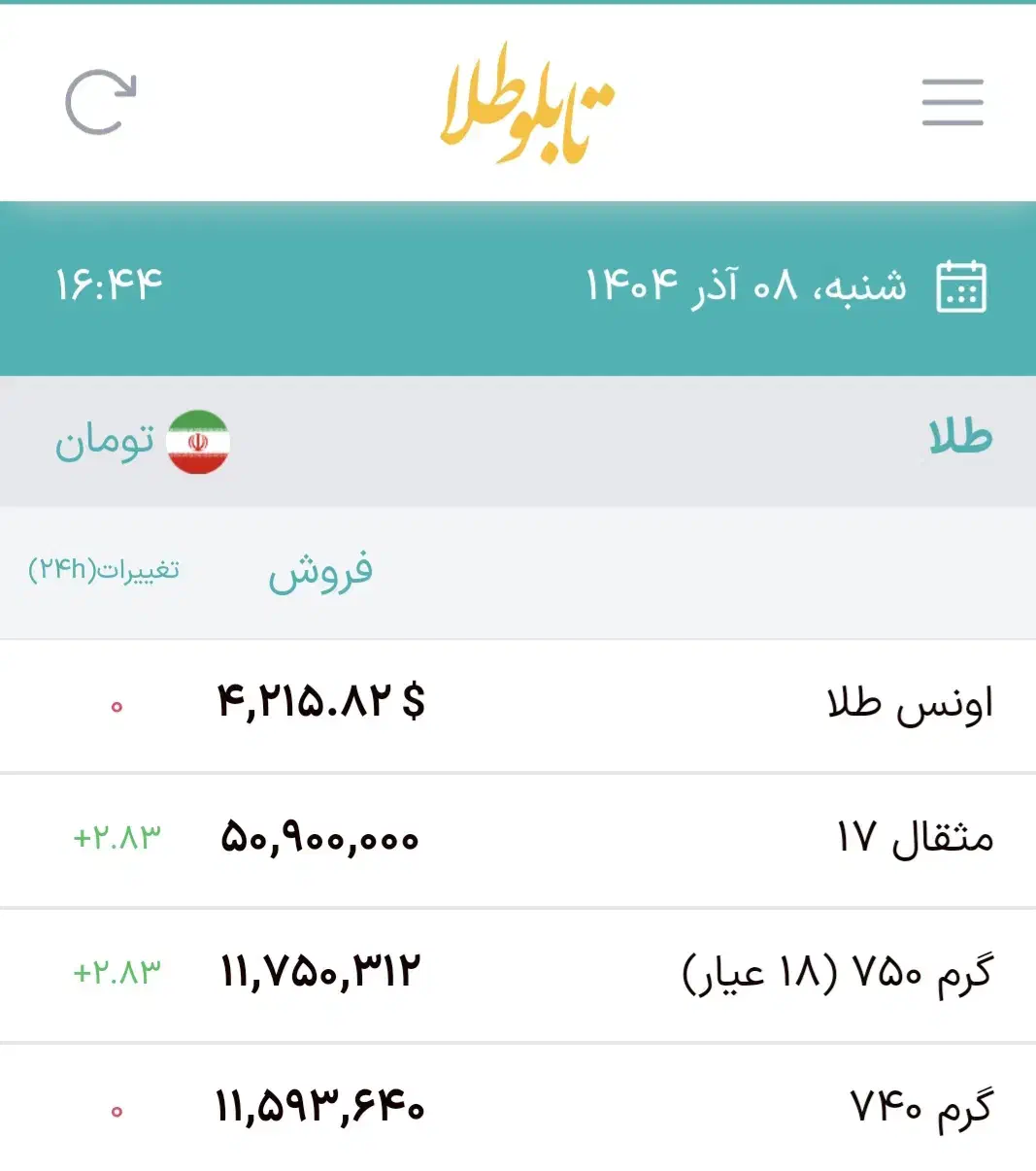1036x1171 pixels.
Task: Click the Iran flag icon
Action: click(x=200, y=442)
